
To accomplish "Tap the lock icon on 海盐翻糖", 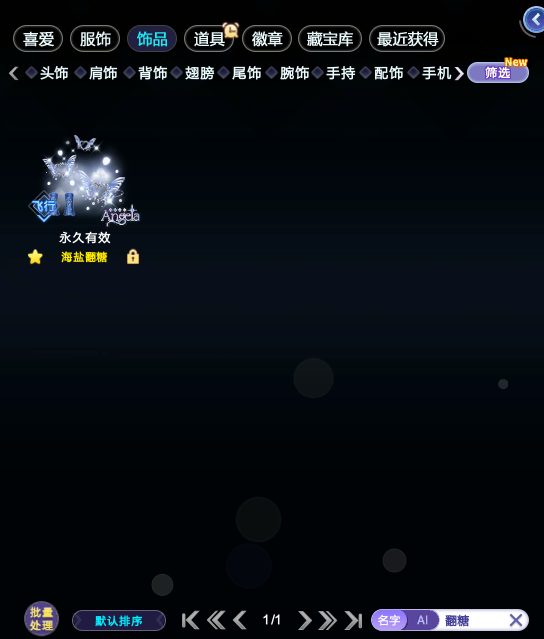I will pyautogui.click(x=133, y=257).
